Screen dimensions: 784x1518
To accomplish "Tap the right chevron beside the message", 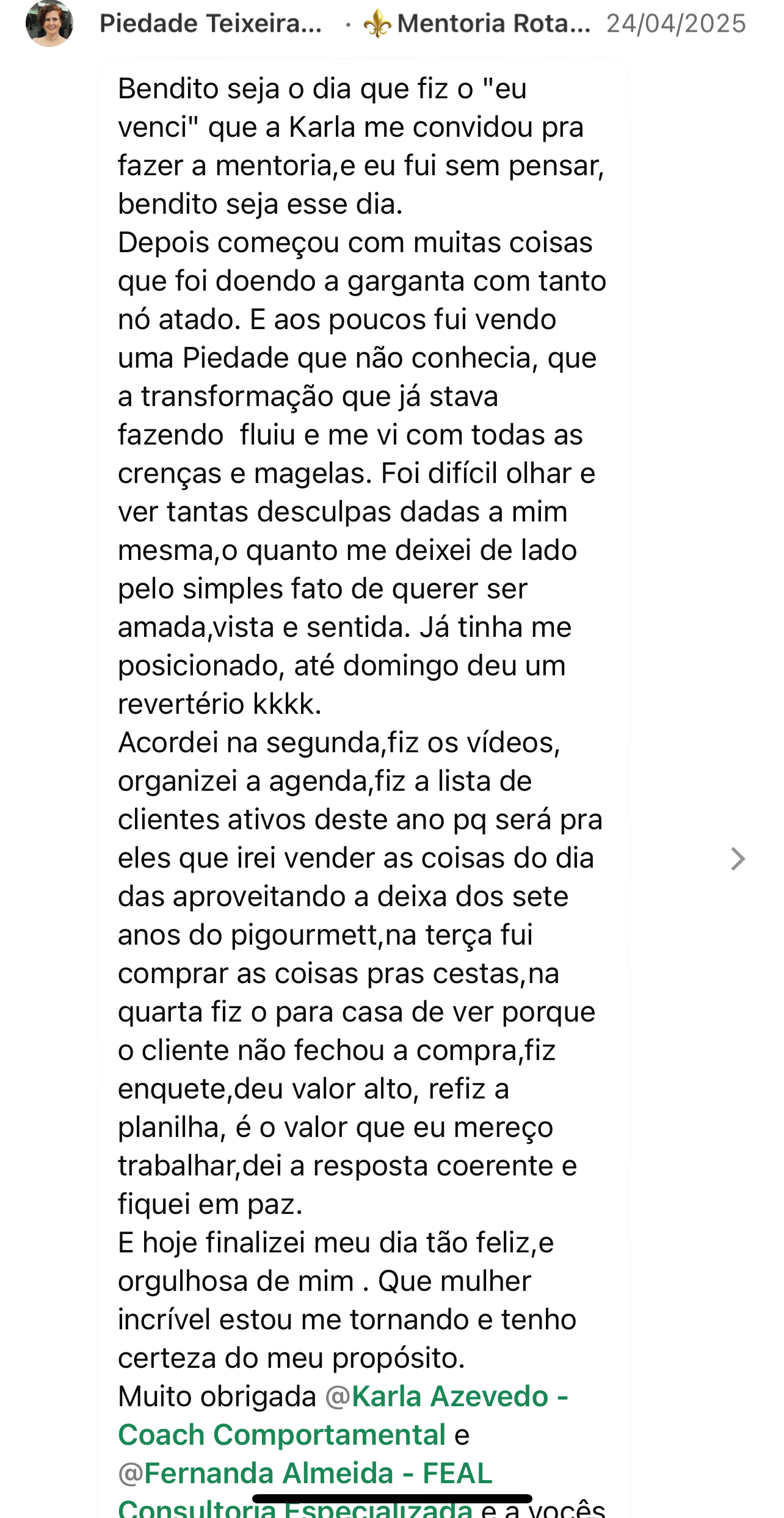I will [738, 859].
